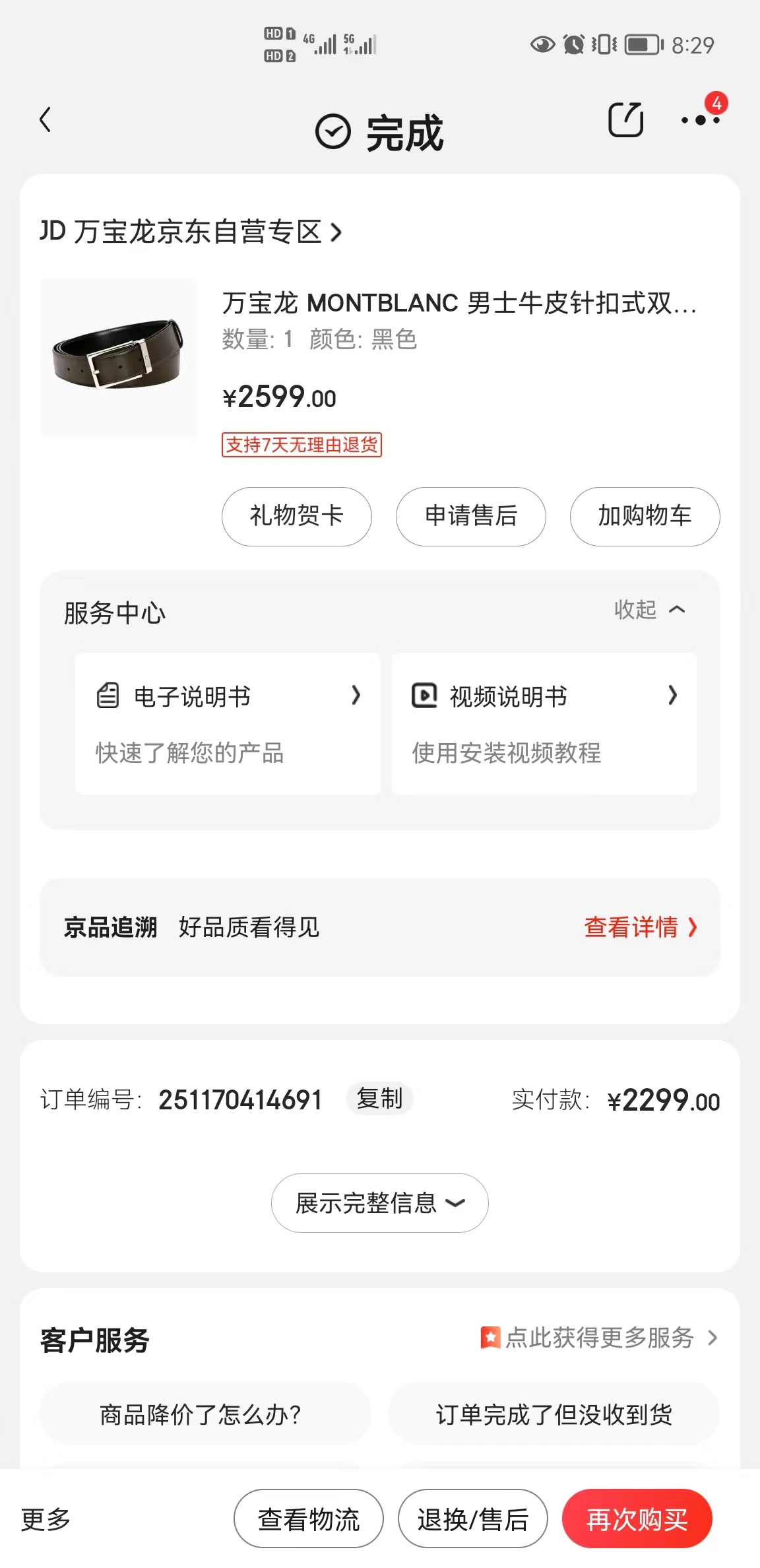Collapse the 服务中心 section with 收起
The width and height of the screenshot is (760, 1568).
650,610
